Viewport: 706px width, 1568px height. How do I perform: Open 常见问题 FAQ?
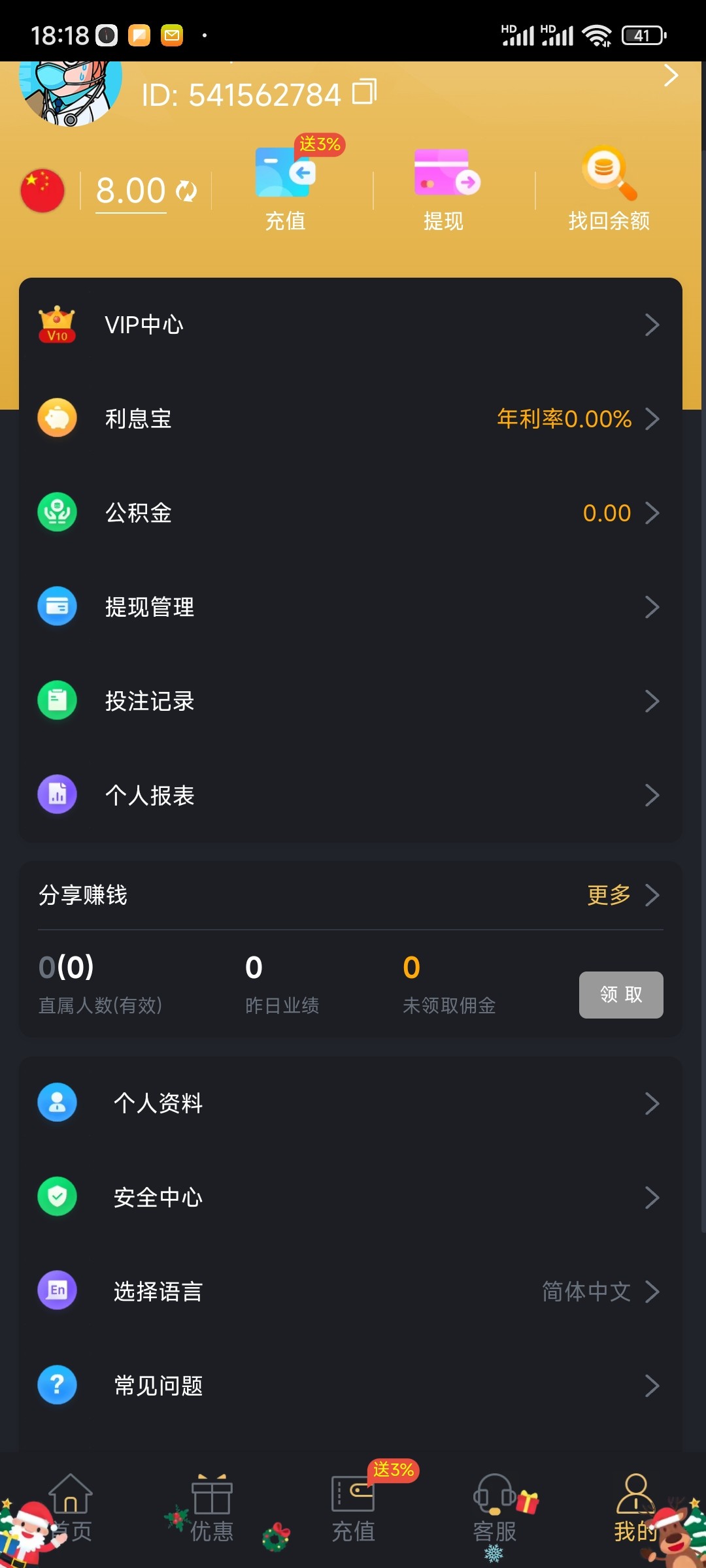(350, 1386)
